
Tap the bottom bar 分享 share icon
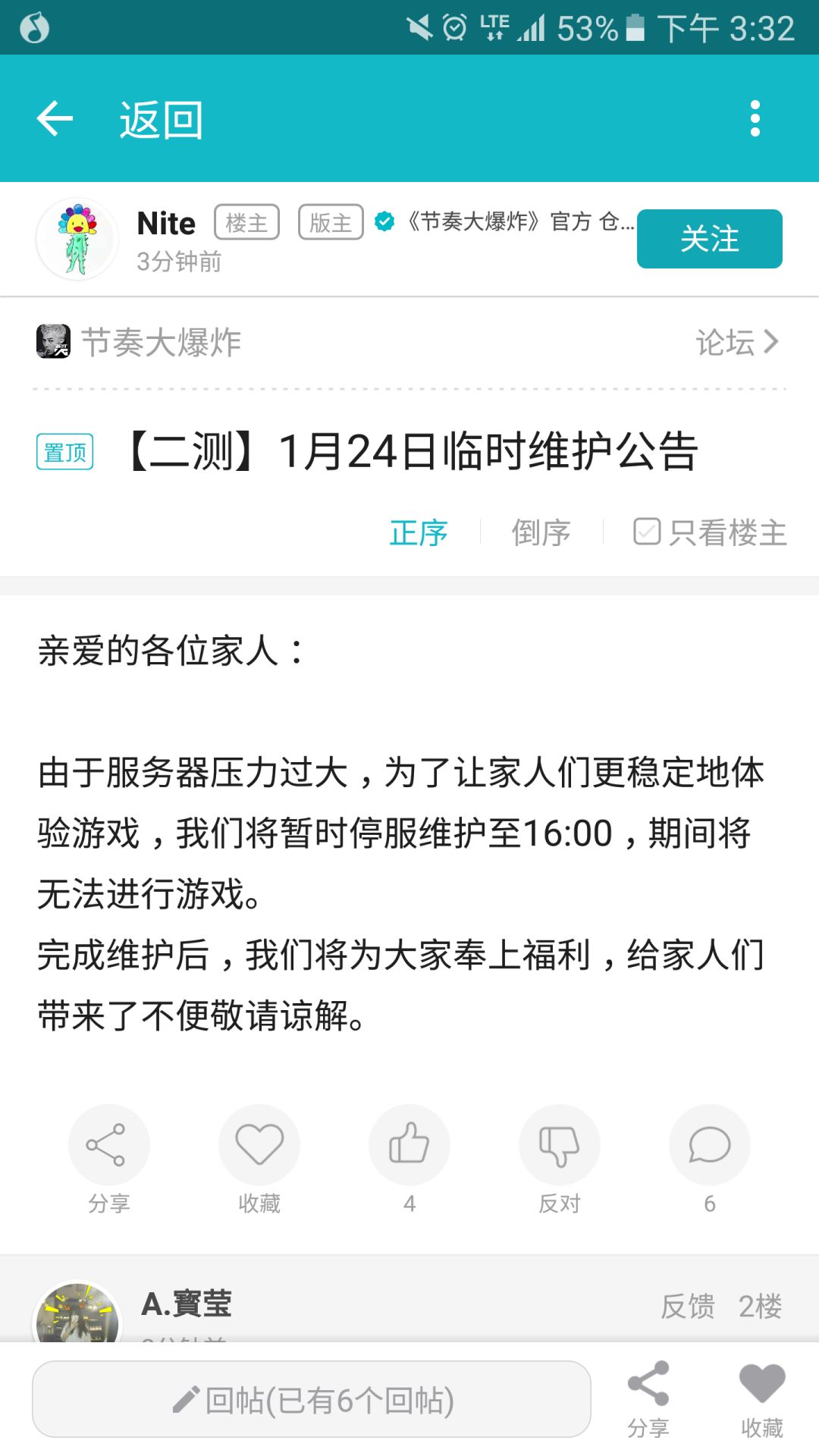(648, 1399)
